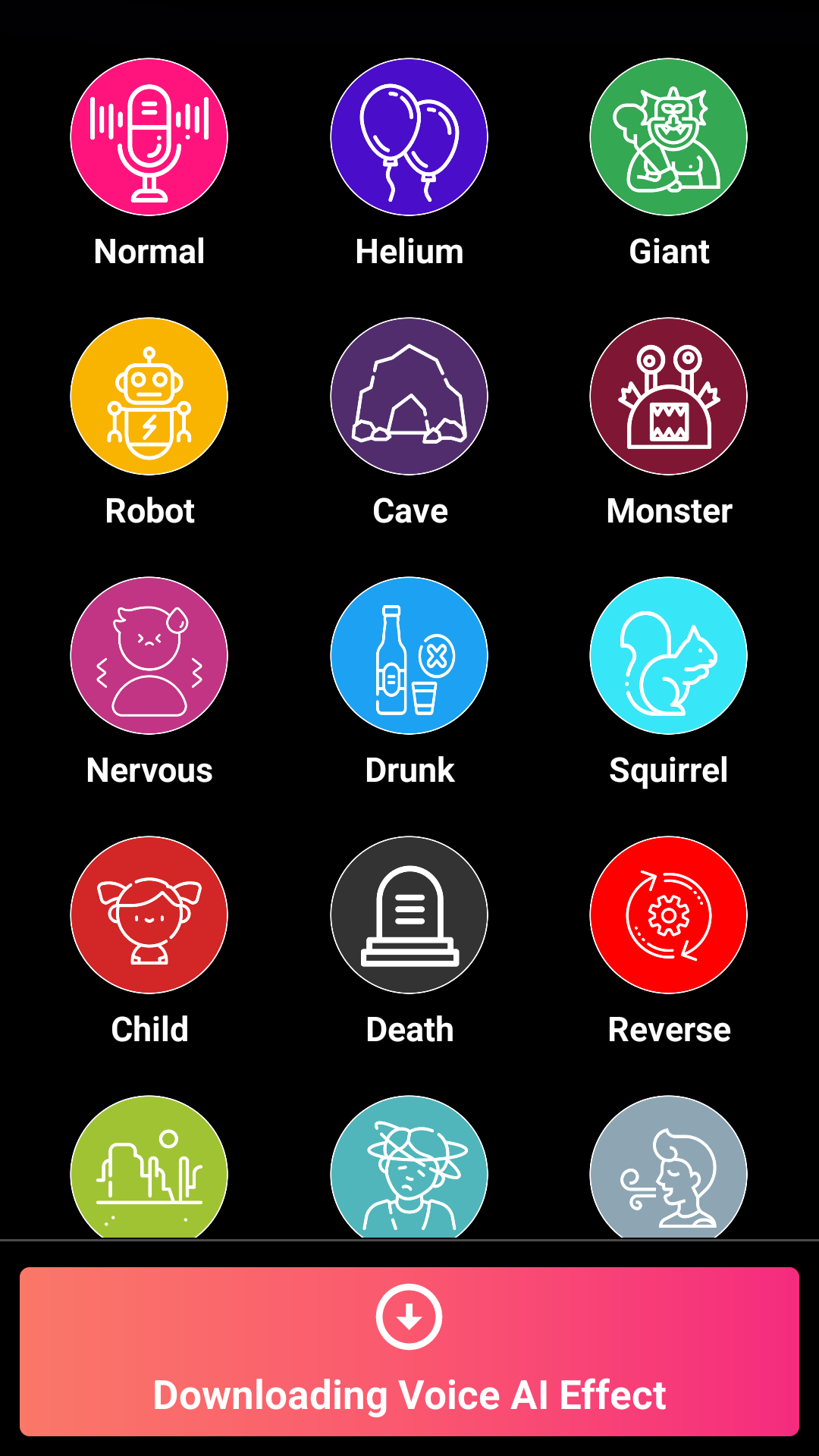Click the Squirrel text label

tap(668, 770)
